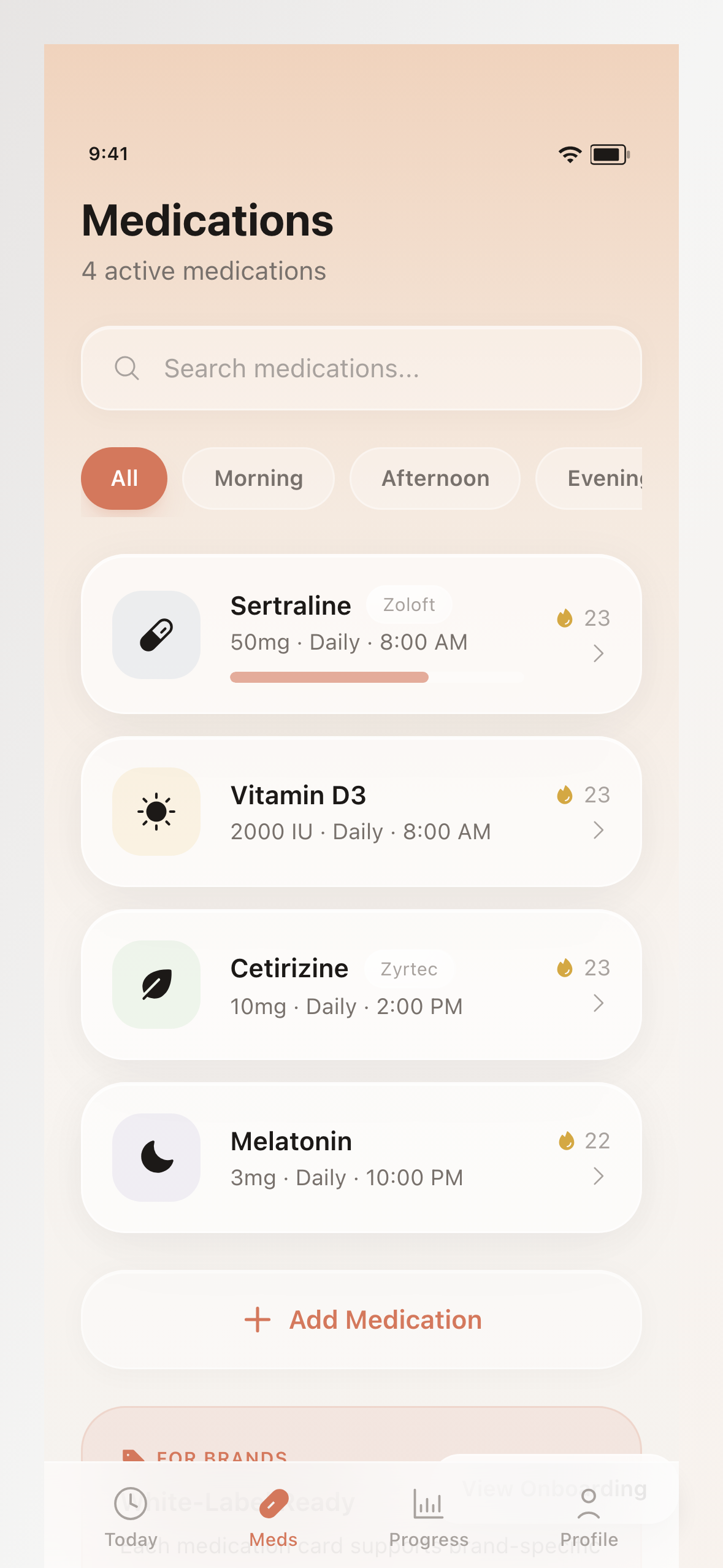723x1568 pixels.
Task: Click the search magnifying glass icon
Action: pos(127,368)
